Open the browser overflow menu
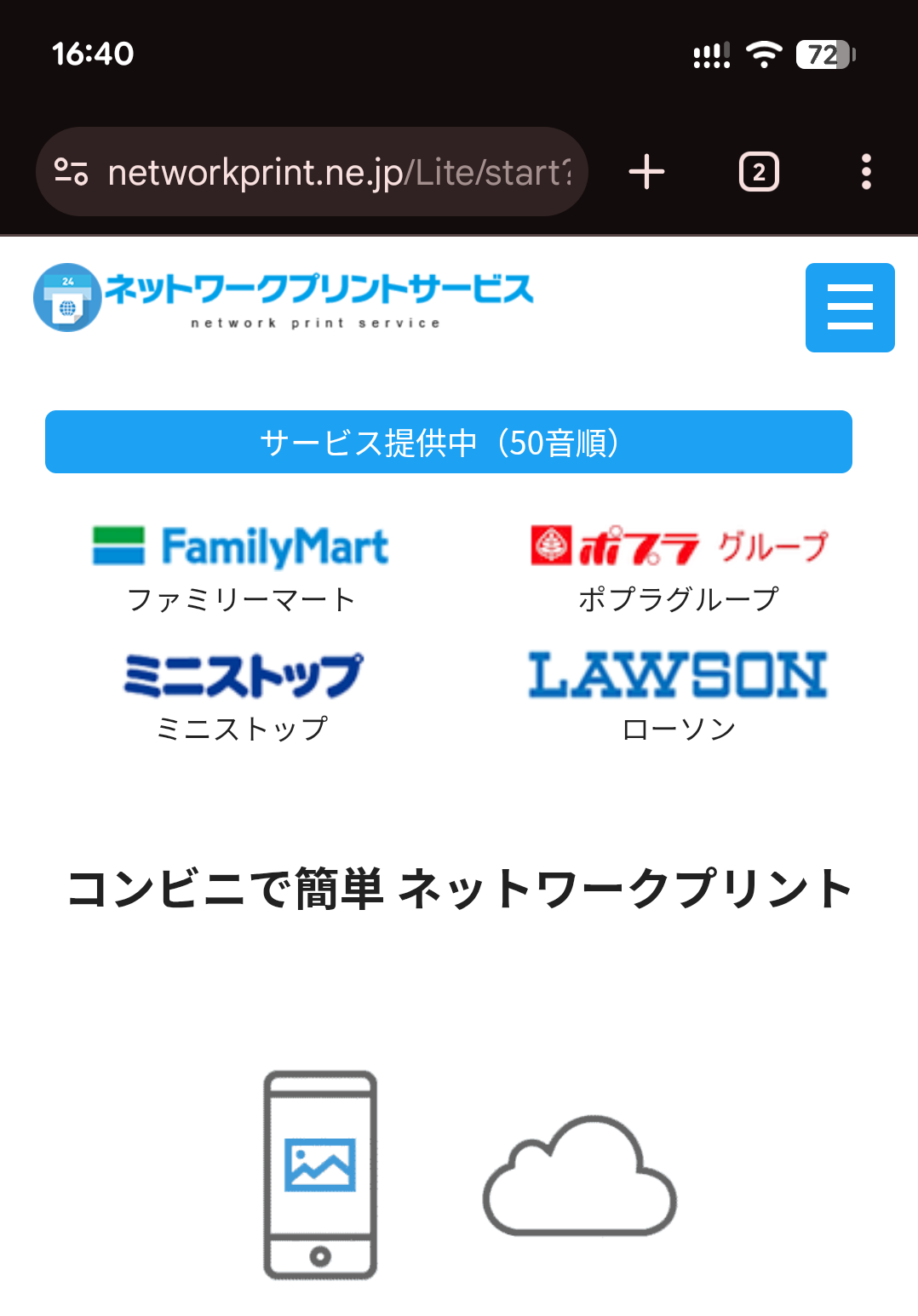 [x=865, y=172]
